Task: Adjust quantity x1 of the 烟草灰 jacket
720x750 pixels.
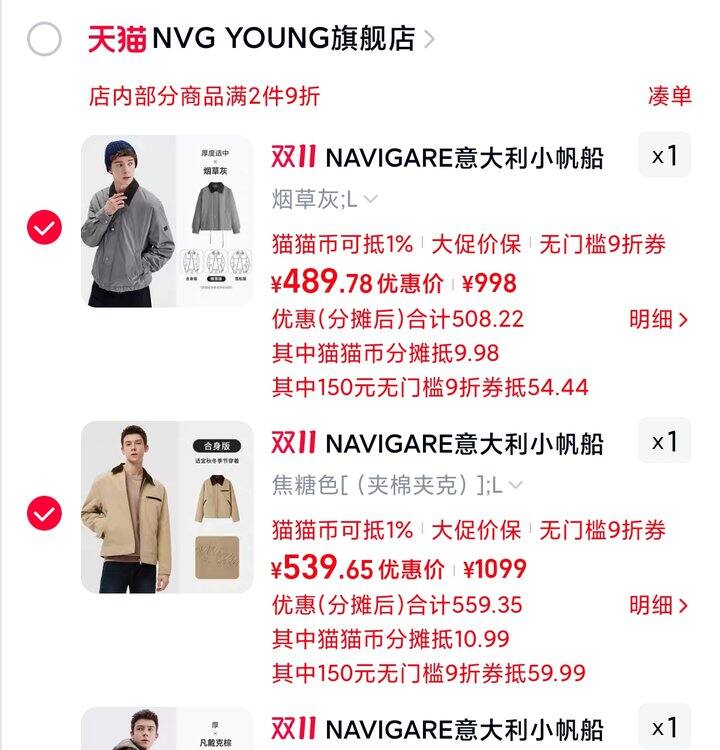Action: [664, 156]
